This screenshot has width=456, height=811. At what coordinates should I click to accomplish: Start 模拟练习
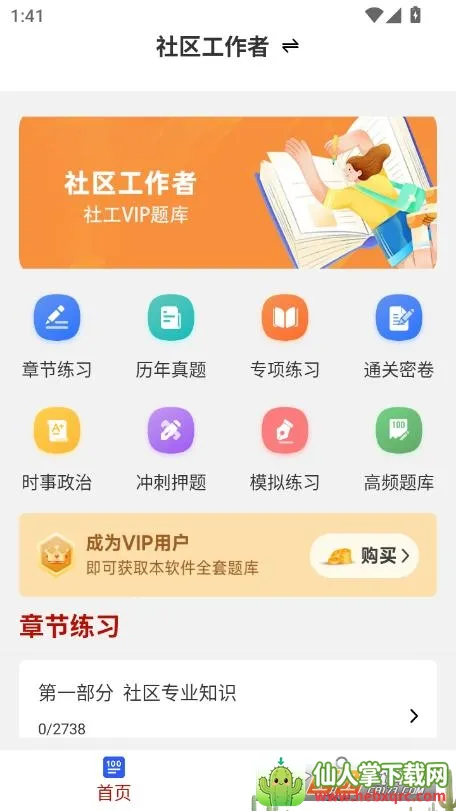coord(285,449)
